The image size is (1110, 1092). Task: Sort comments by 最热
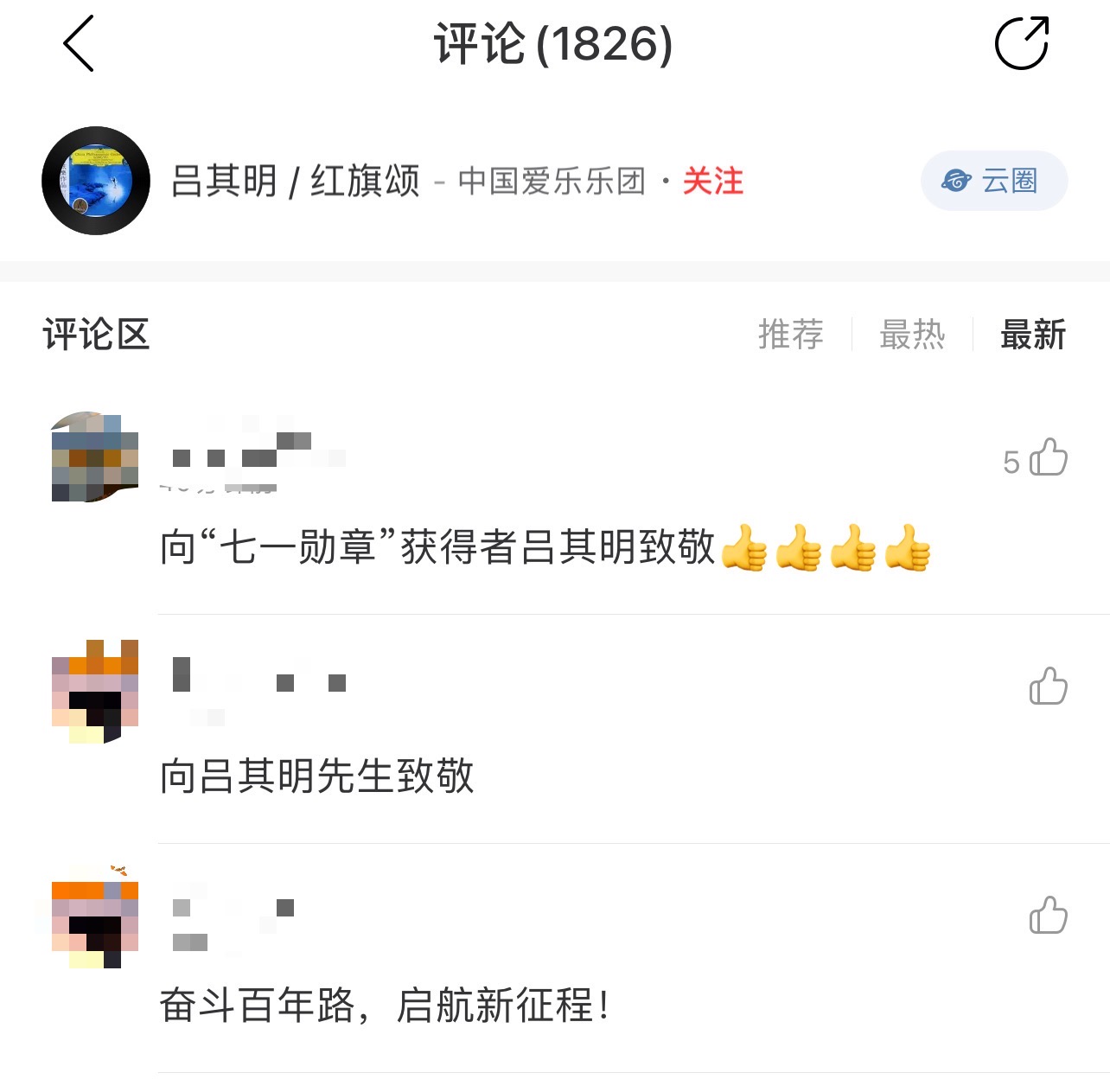pyautogui.click(x=912, y=335)
